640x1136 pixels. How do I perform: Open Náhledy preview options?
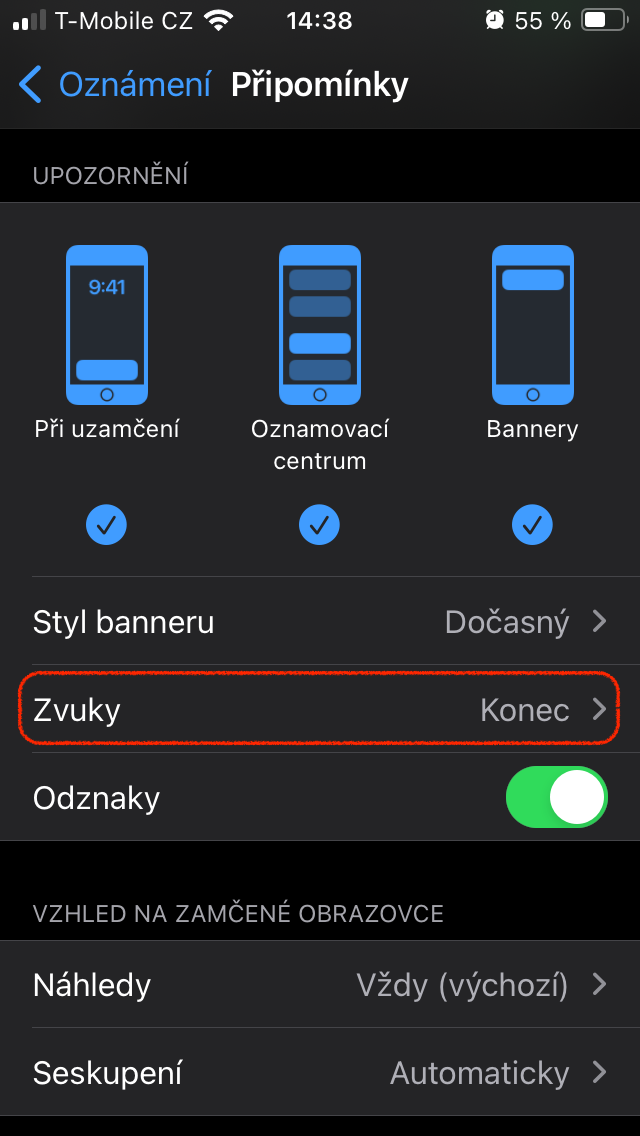coord(320,985)
